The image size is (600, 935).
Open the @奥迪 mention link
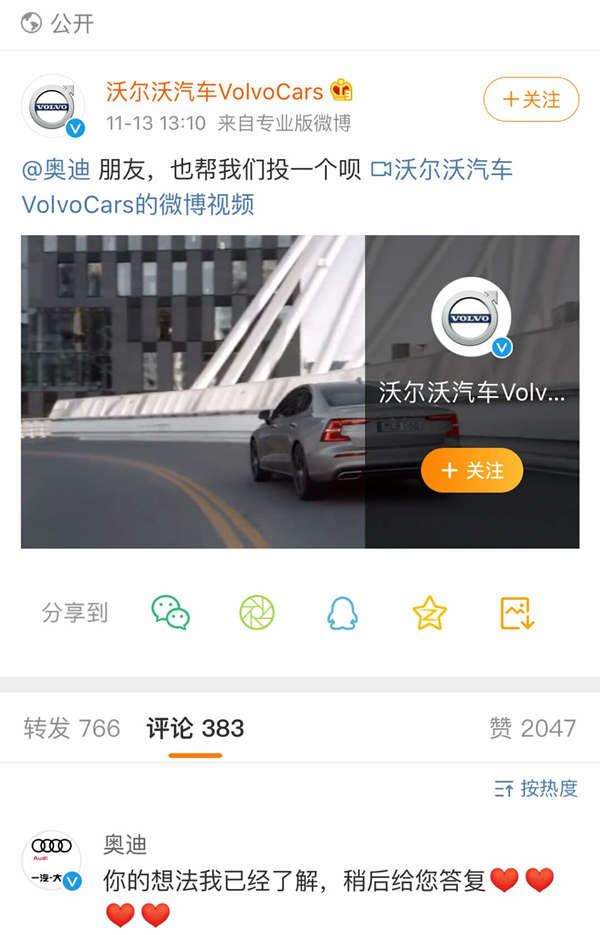(56, 169)
